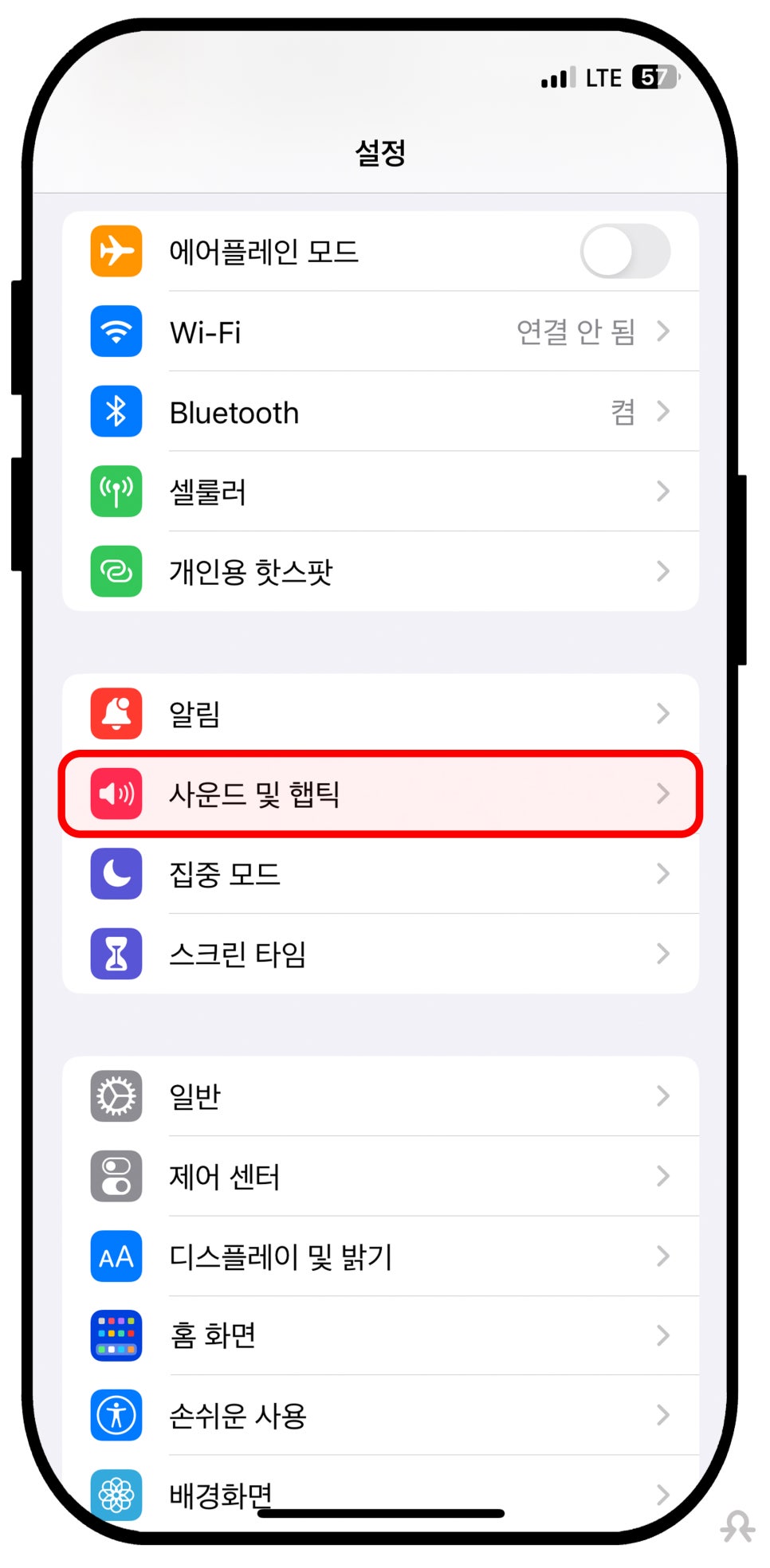The height and width of the screenshot is (1568, 770).
Task: Open the 일반 general settings
Action: click(380, 1096)
